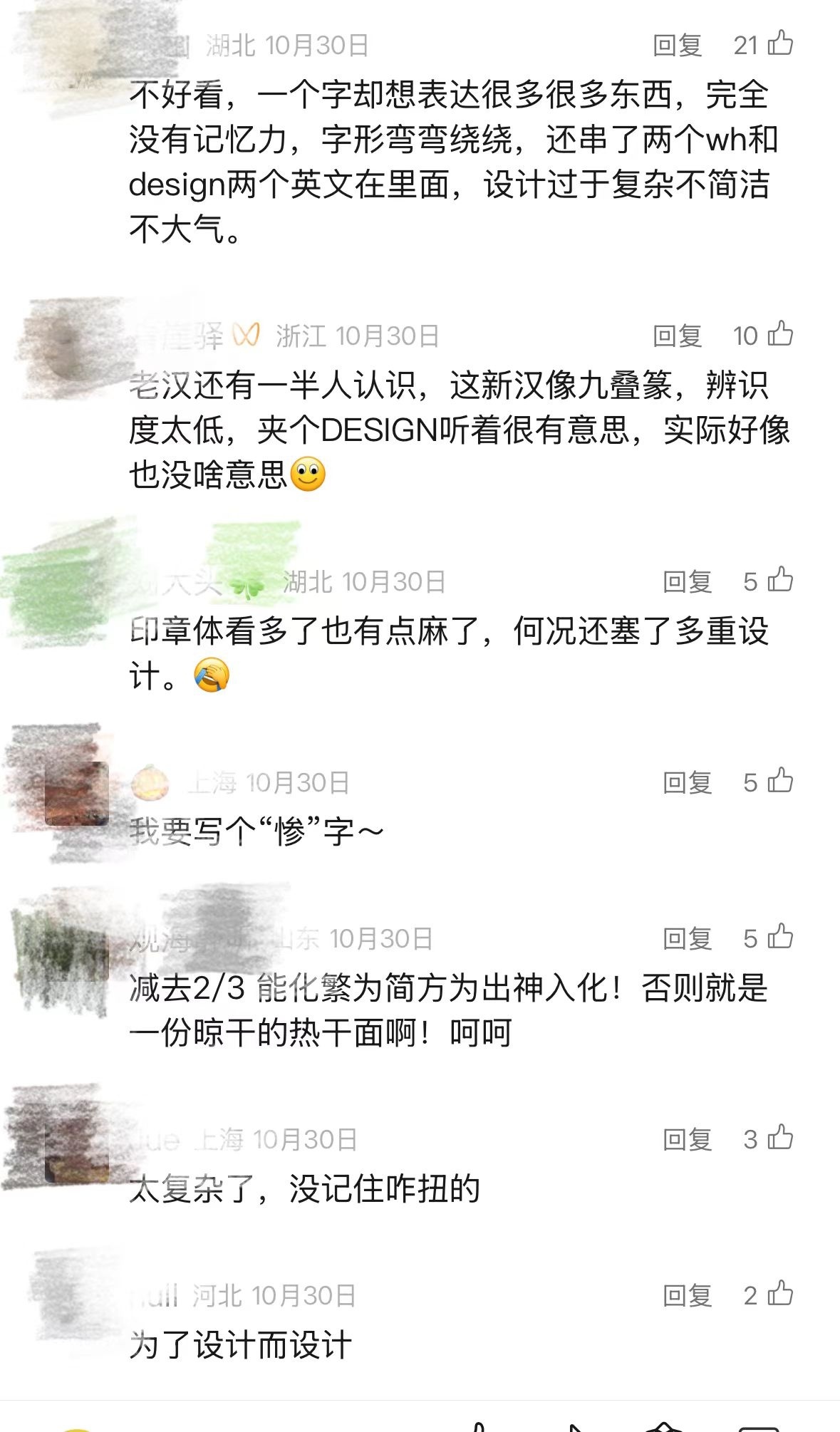Like the 不好看 comment with 21 likes
This screenshot has width=840, height=1432.
point(780,43)
